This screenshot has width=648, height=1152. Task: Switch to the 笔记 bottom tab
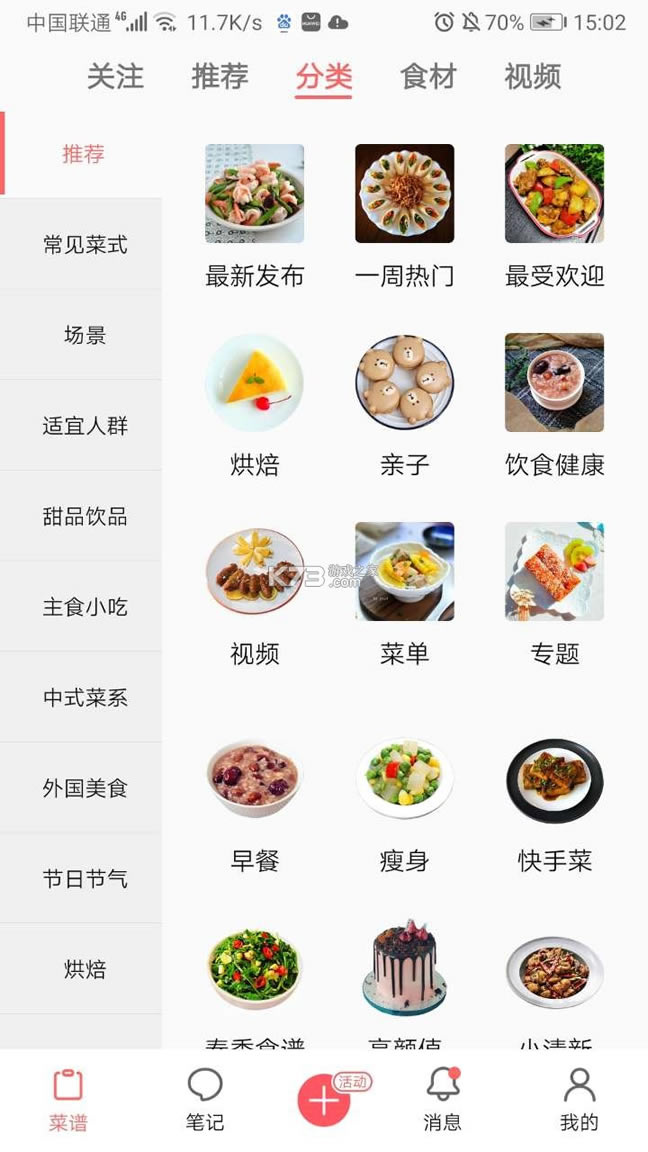[205, 1100]
